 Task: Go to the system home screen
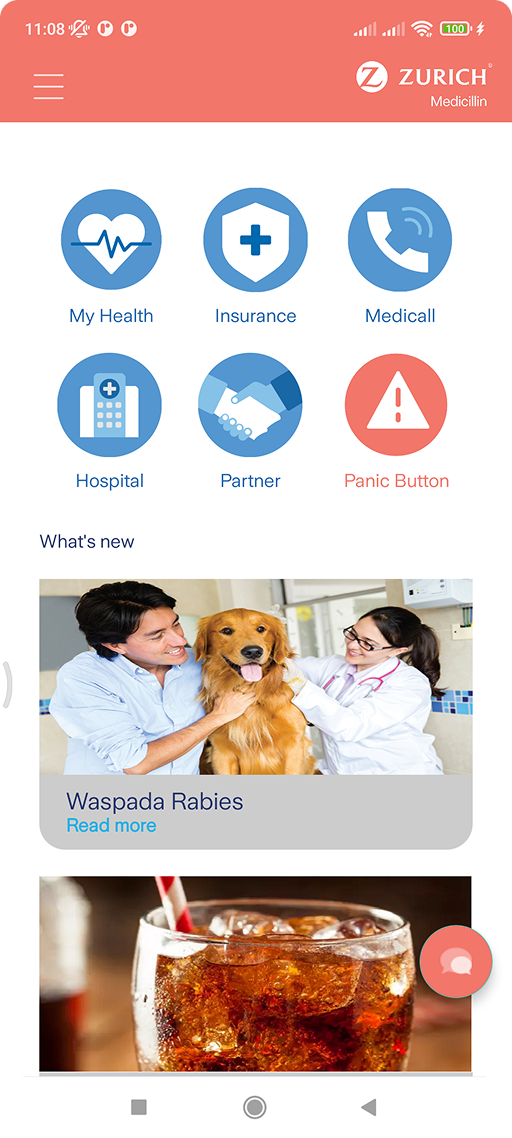click(x=254, y=1107)
